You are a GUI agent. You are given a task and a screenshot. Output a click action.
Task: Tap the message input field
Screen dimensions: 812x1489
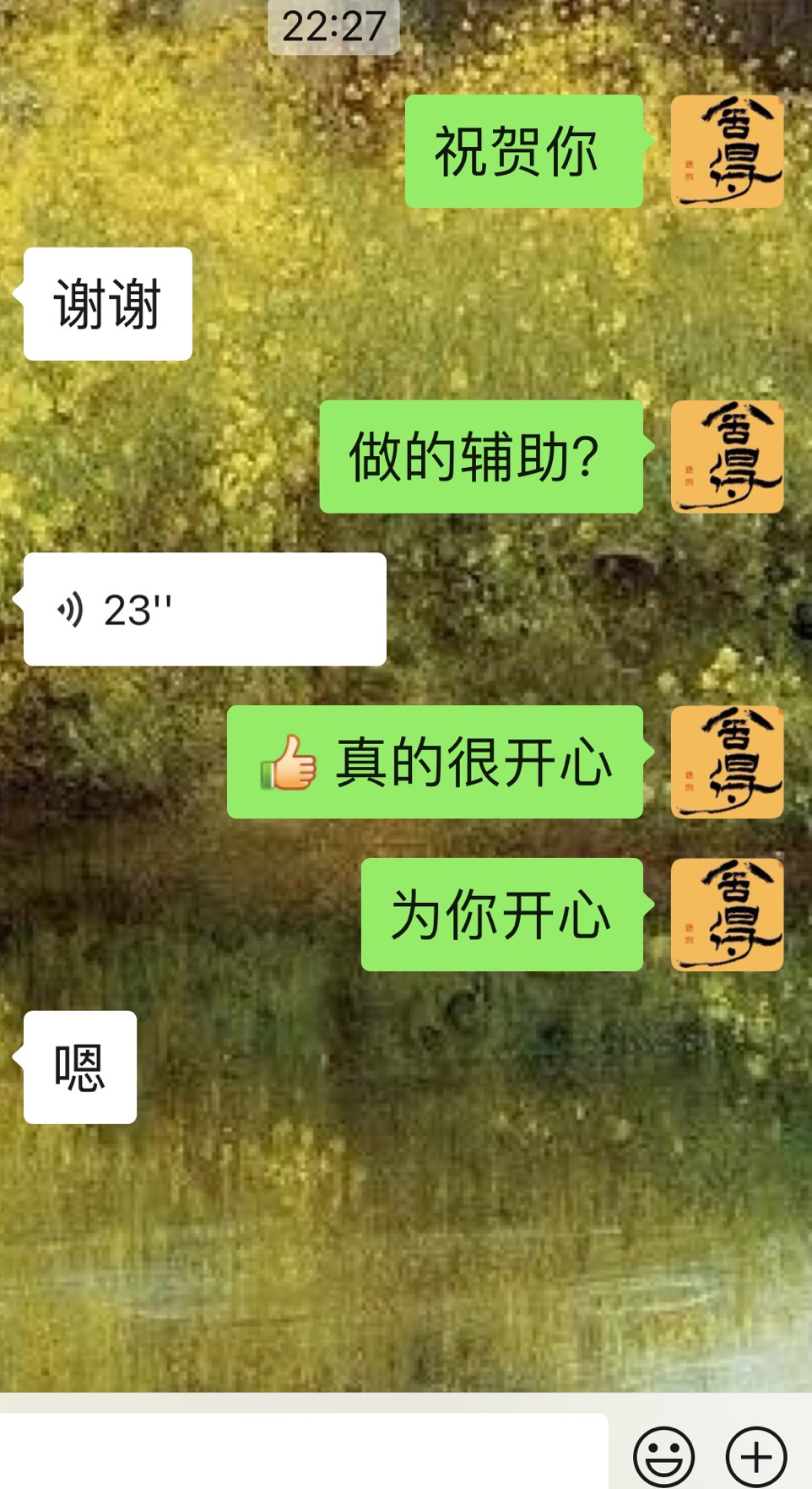pyautogui.click(x=304, y=1453)
